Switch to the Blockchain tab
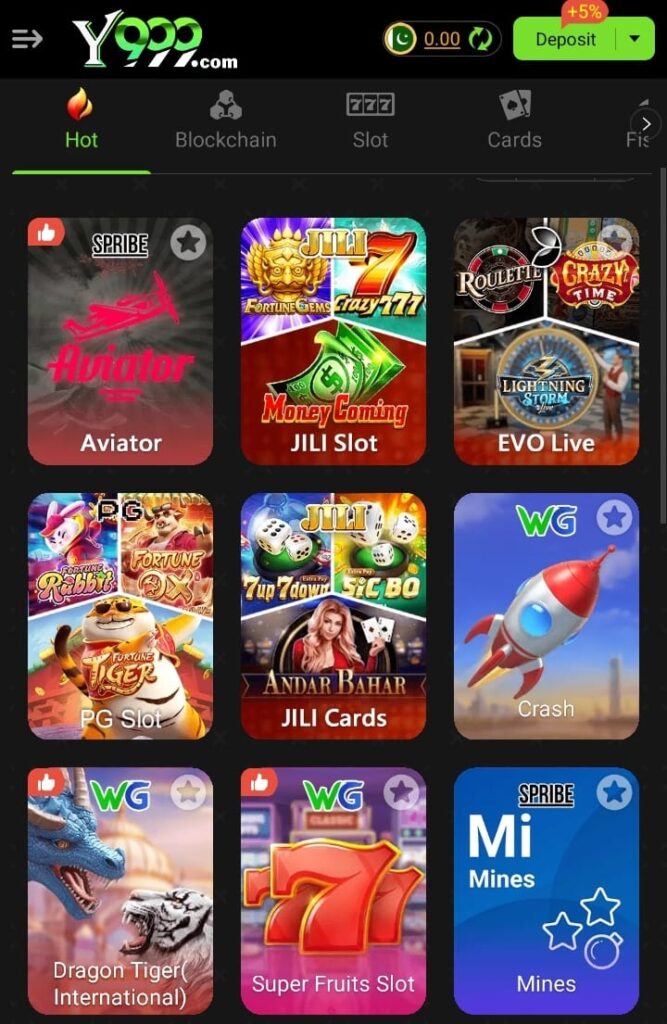This screenshot has width=667, height=1024. pyautogui.click(x=225, y=121)
